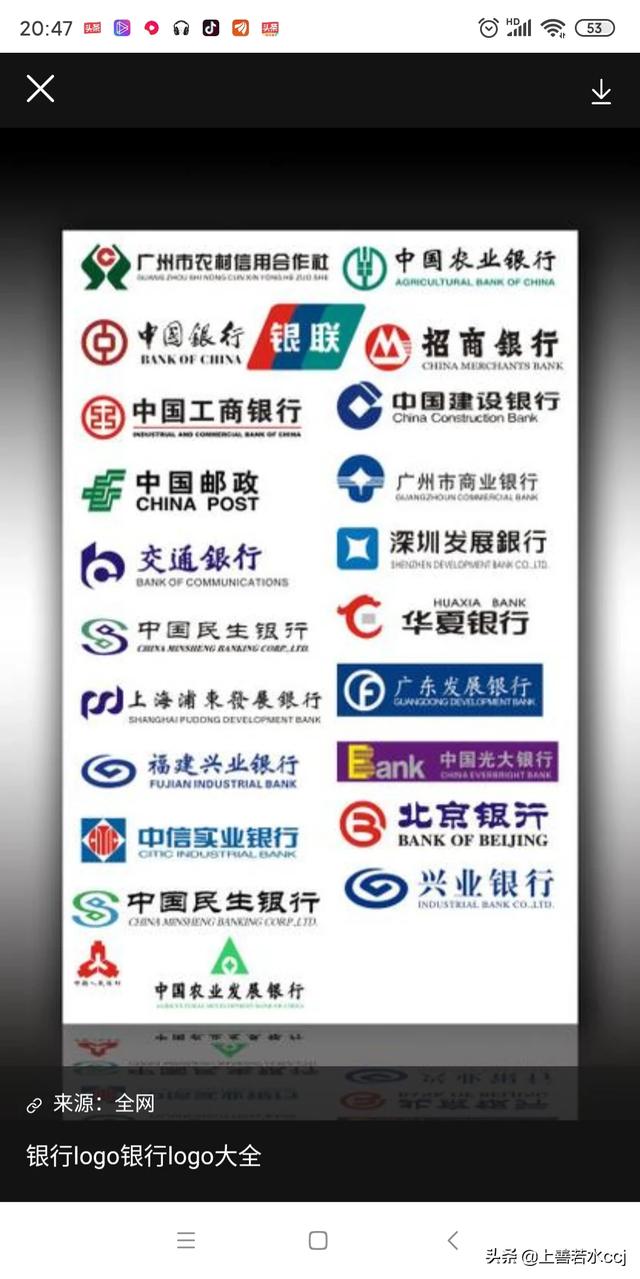Go back with the system back button
This screenshot has width=640, height=1279.
point(453,1240)
